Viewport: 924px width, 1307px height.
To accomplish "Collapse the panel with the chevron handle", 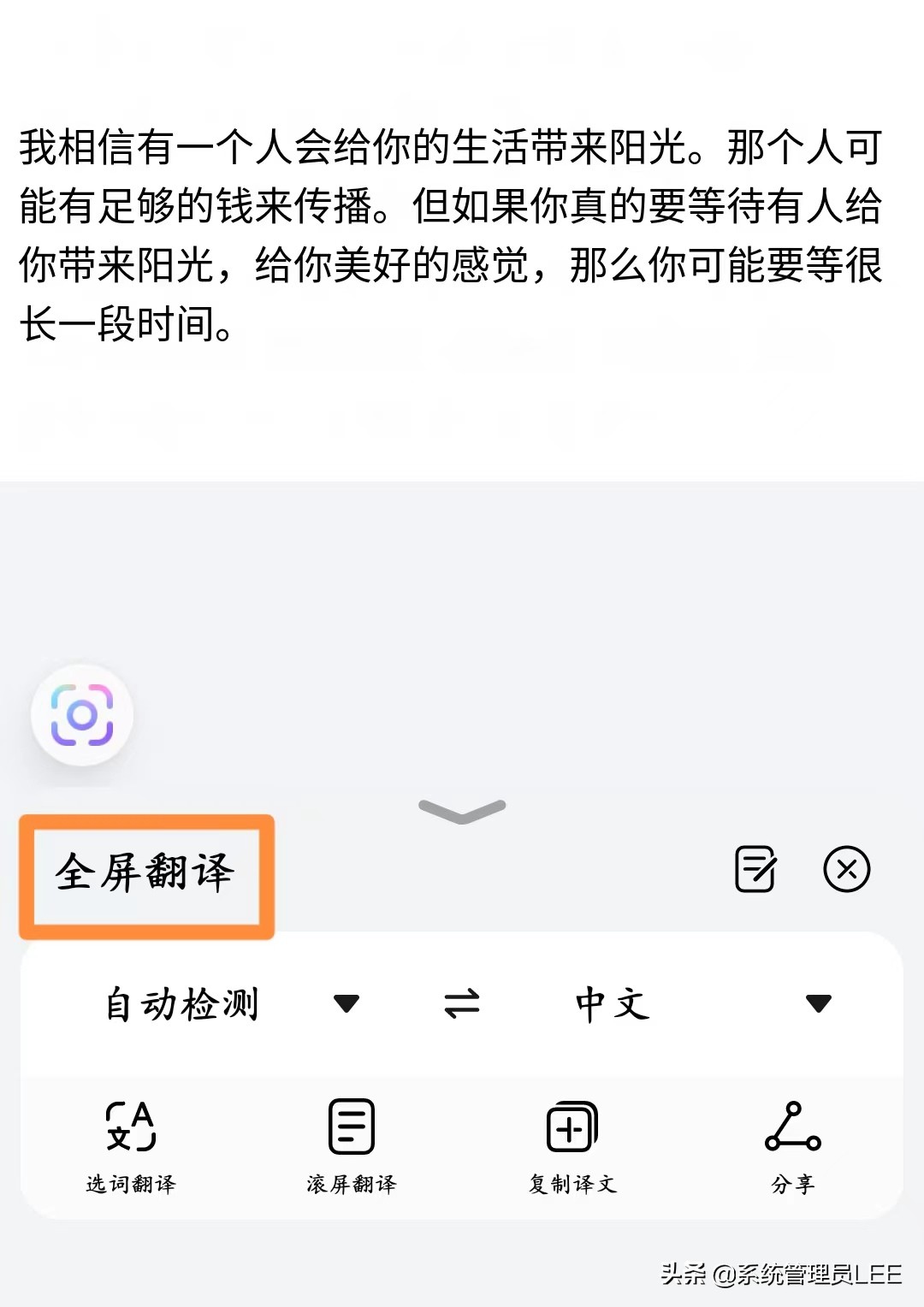I will [462, 811].
